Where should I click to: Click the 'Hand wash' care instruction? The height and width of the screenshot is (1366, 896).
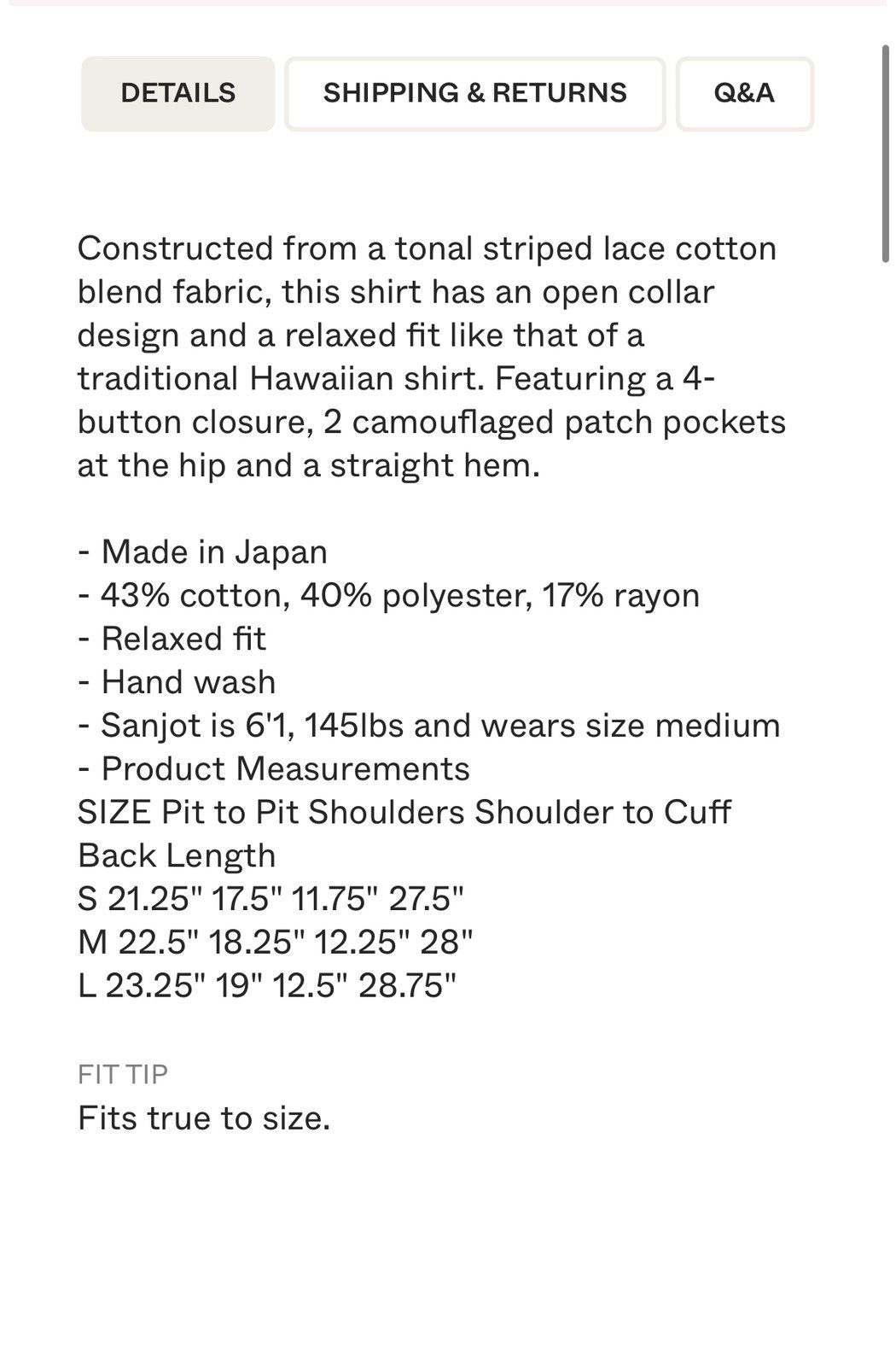pyautogui.click(x=177, y=681)
